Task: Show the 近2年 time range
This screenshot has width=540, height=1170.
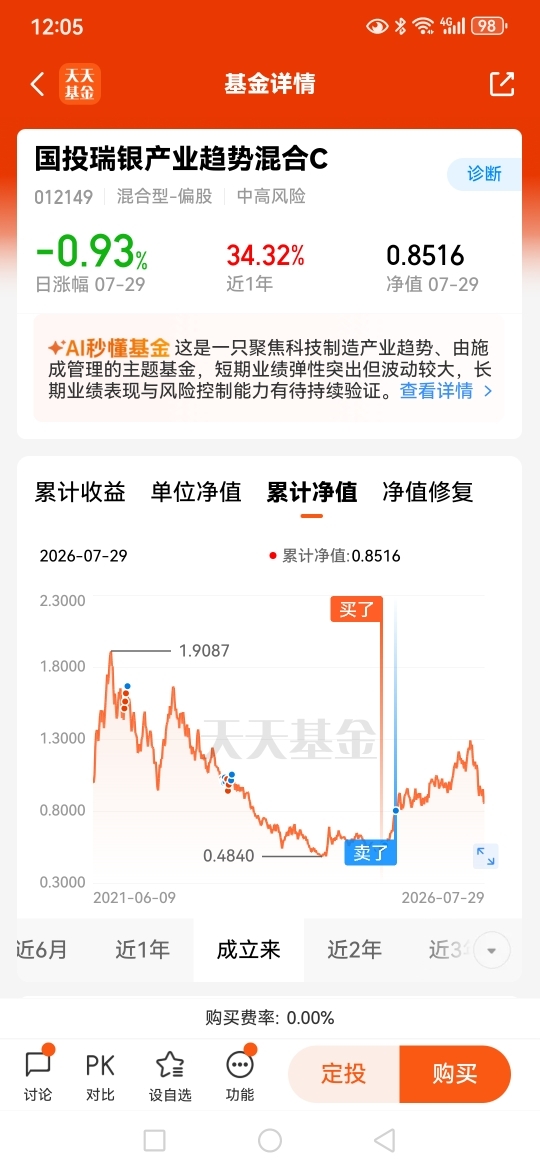Action: point(354,950)
